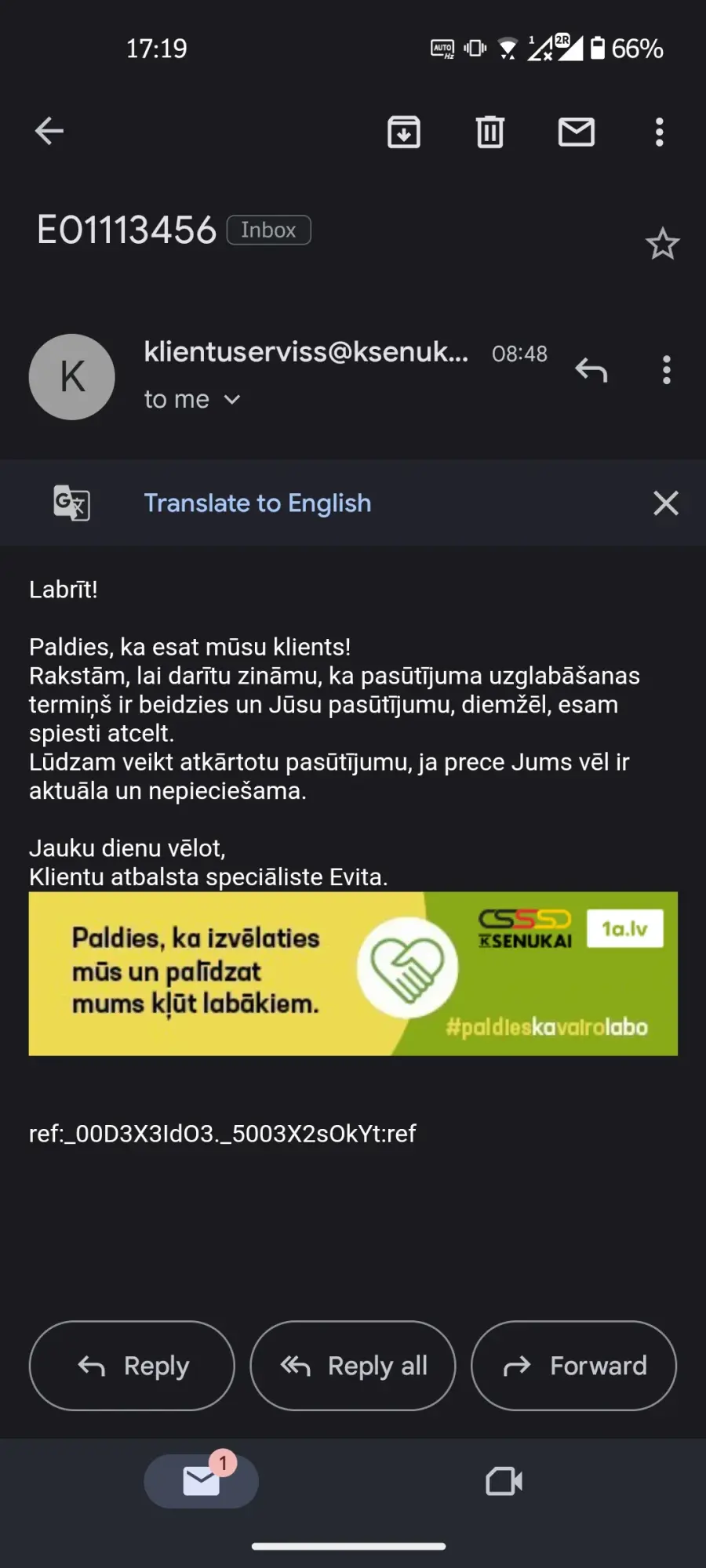Dismiss the translate banner
Screen dimensions: 706x1568
666,503
